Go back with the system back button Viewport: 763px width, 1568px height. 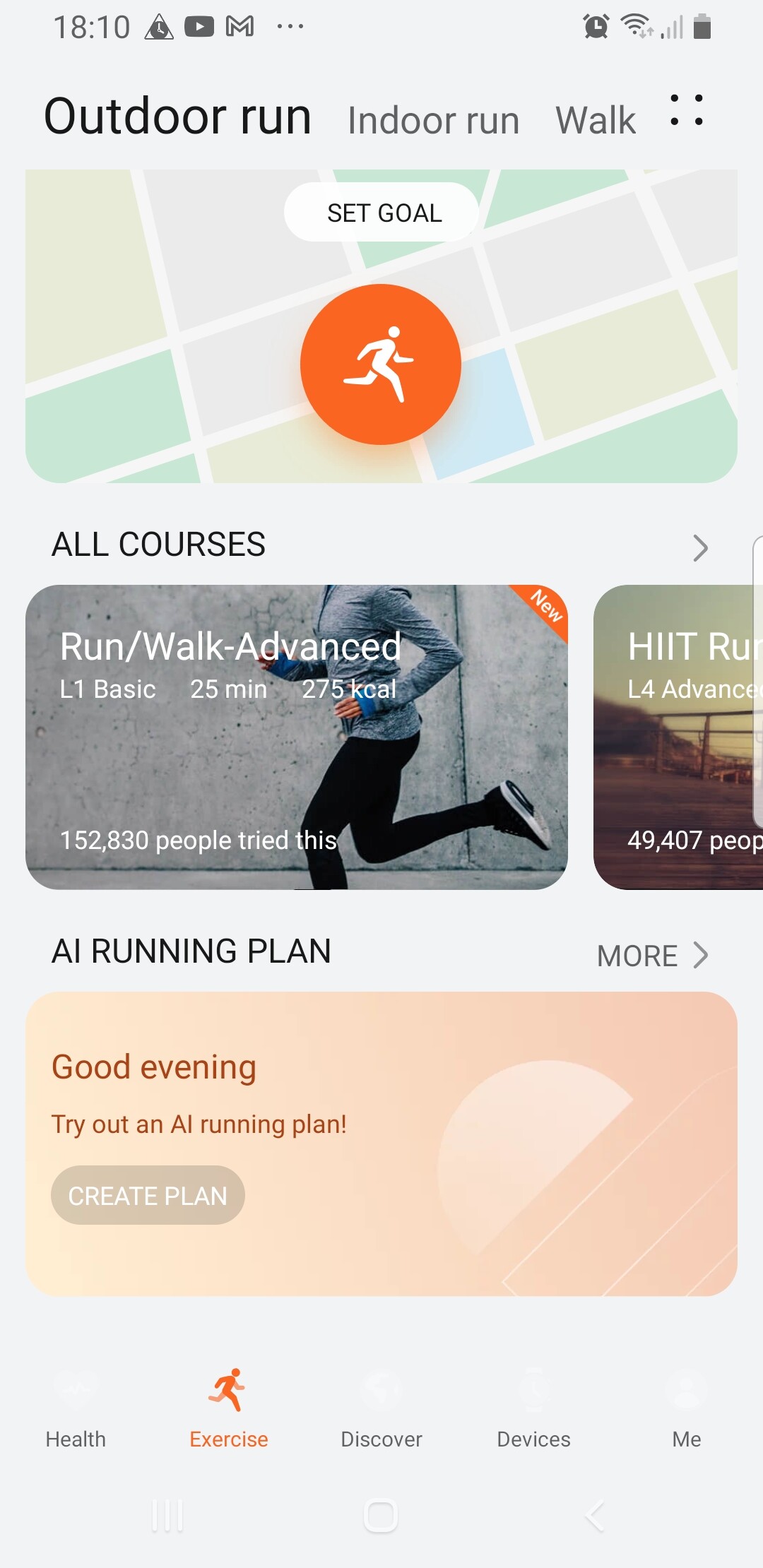click(594, 1516)
